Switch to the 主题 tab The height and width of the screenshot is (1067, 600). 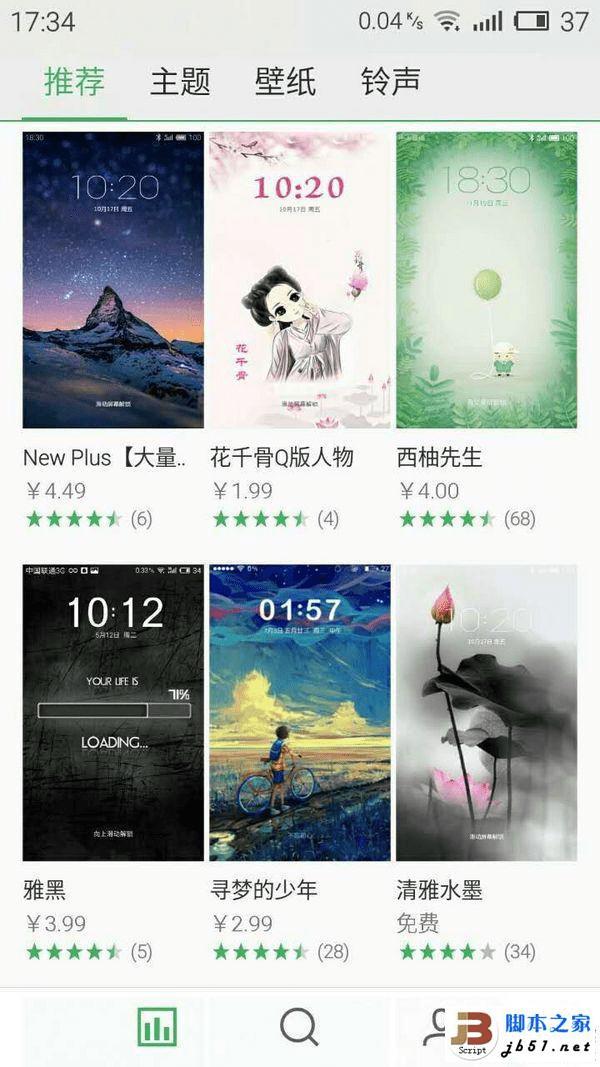[x=180, y=82]
